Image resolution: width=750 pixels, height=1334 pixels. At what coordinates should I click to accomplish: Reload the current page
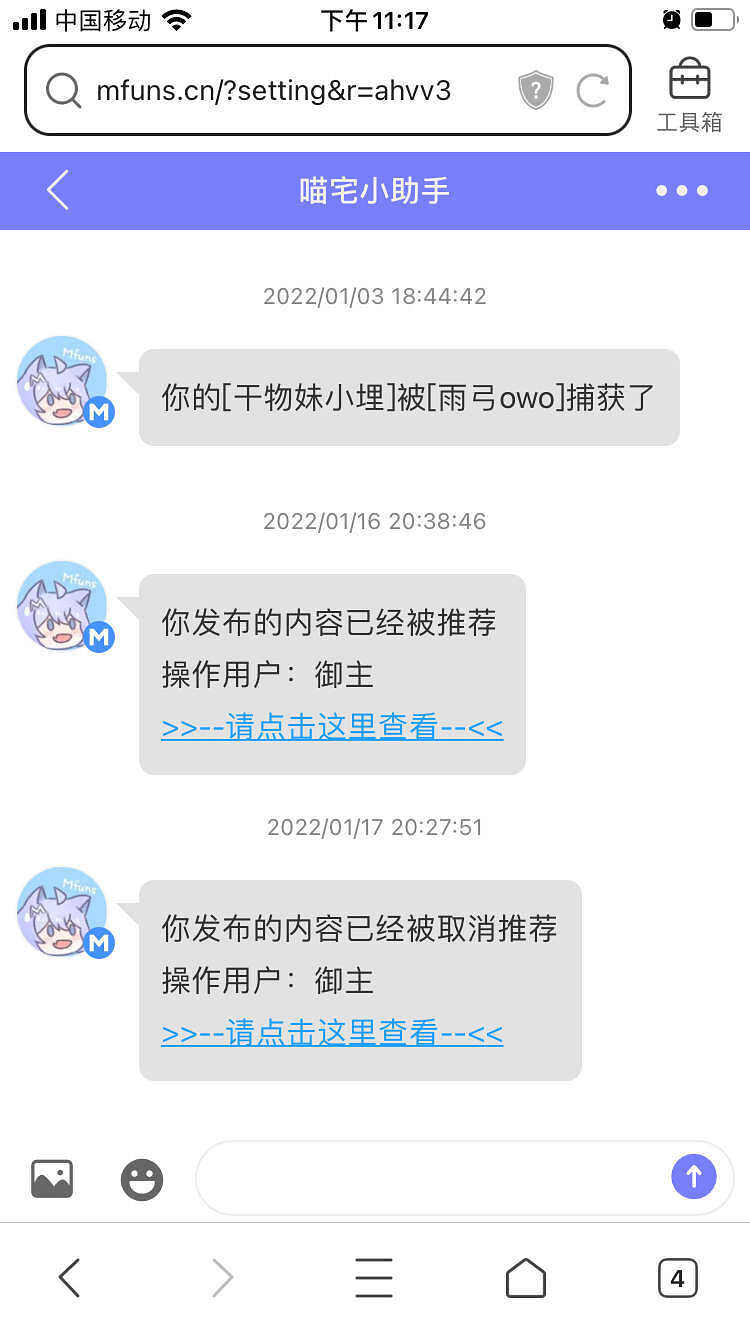[x=592, y=91]
